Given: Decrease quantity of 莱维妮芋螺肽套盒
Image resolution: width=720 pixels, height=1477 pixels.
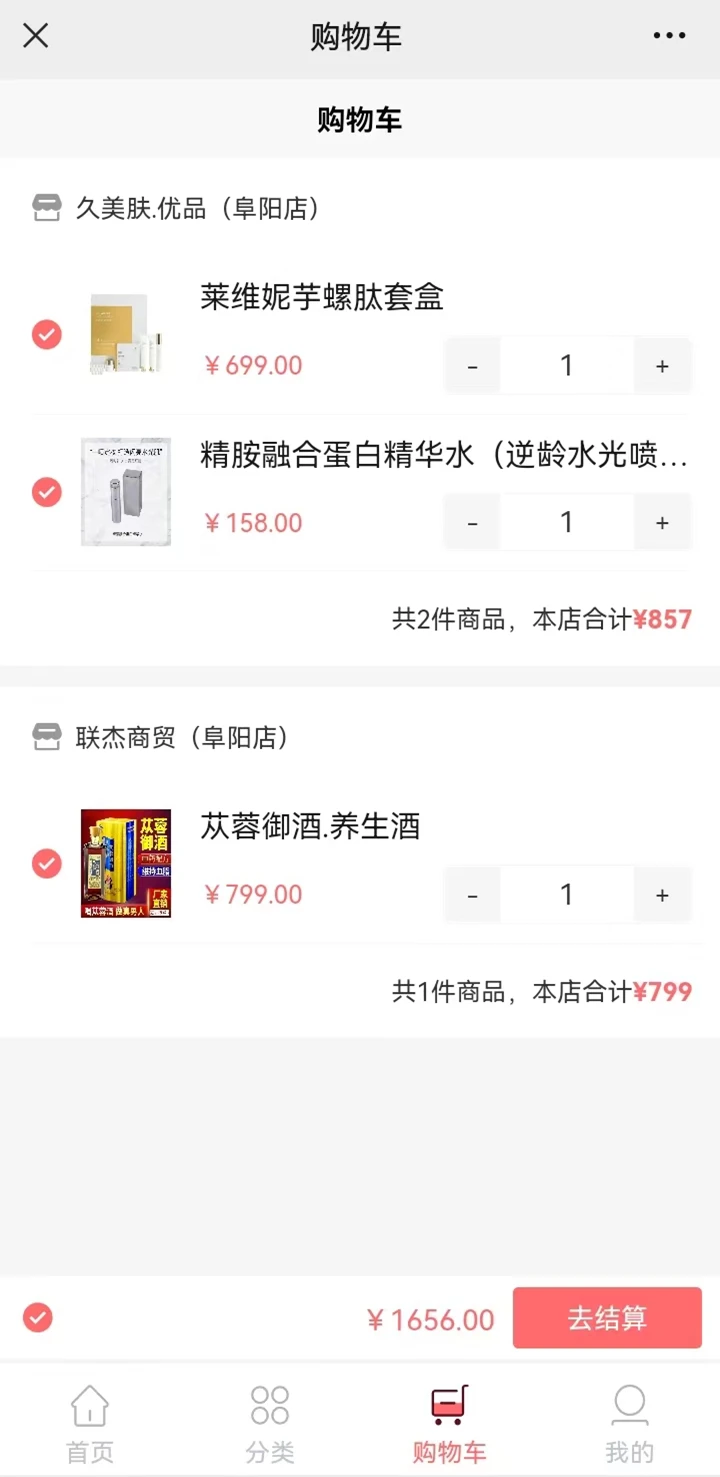Looking at the screenshot, I should click(472, 366).
